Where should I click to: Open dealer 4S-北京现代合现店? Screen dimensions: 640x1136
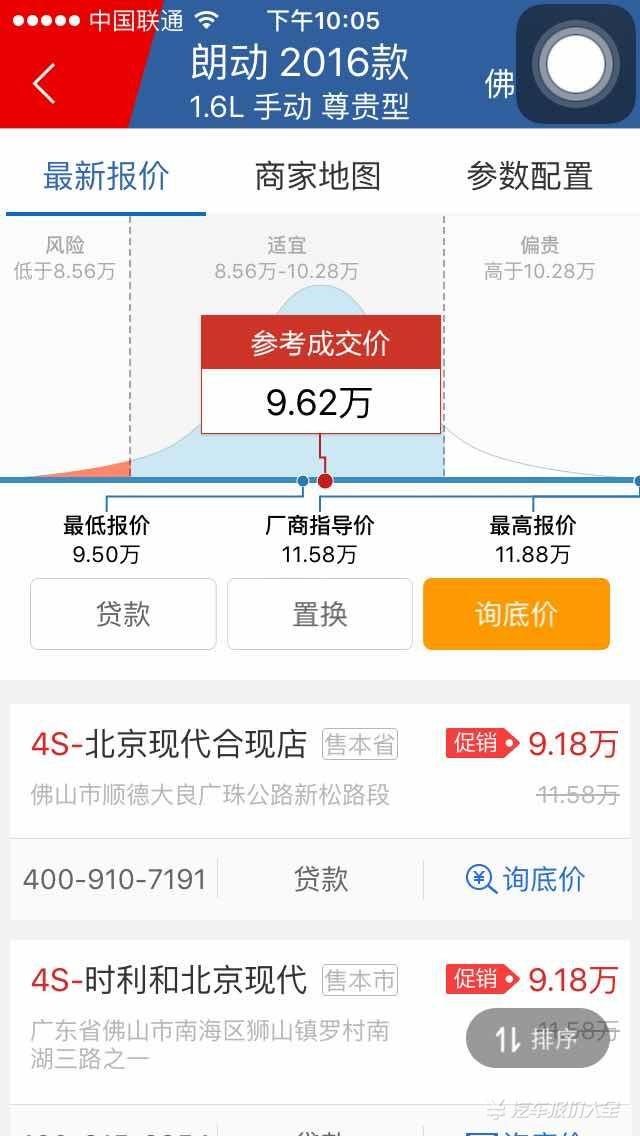169,744
